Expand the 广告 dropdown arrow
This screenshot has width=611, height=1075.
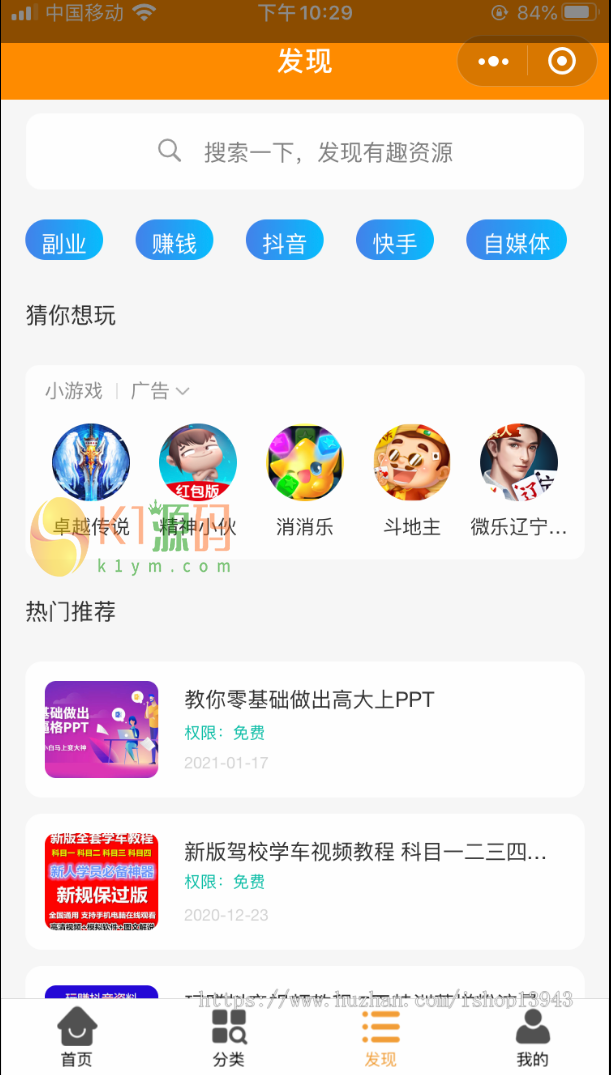pyautogui.click(x=182, y=391)
